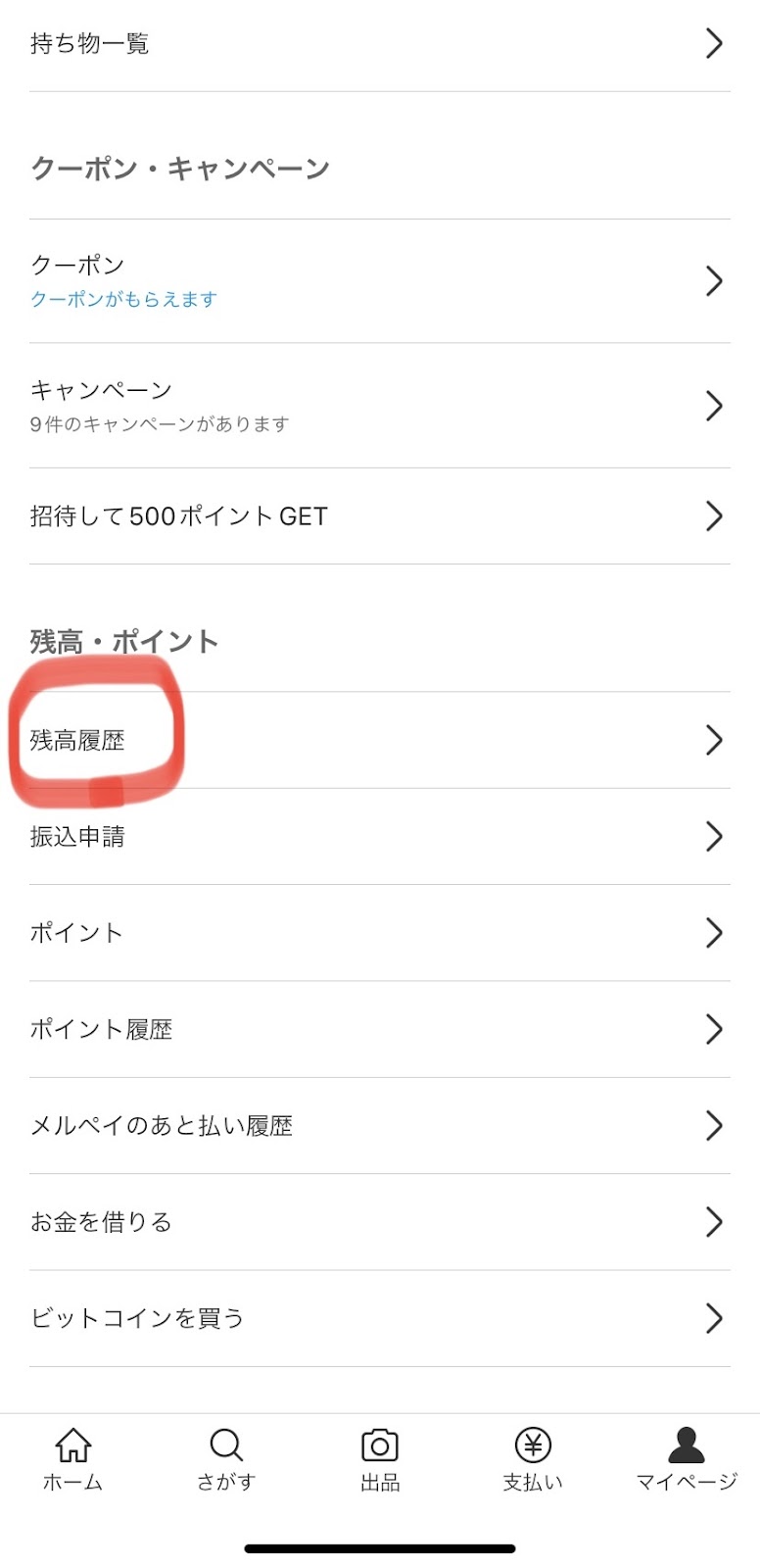The height and width of the screenshot is (1568, 760).
Task: Switch to the 支払い tab
Action: point(533,1459)
